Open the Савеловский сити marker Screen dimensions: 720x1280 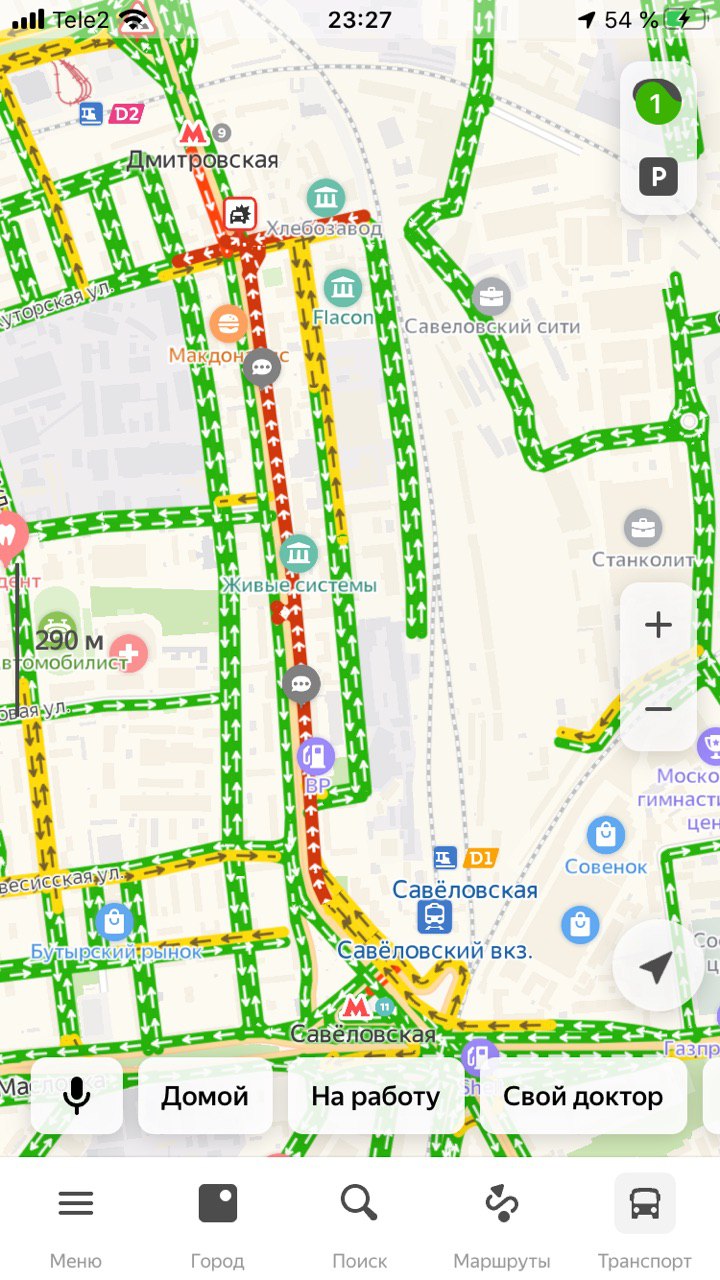(491, 296)
